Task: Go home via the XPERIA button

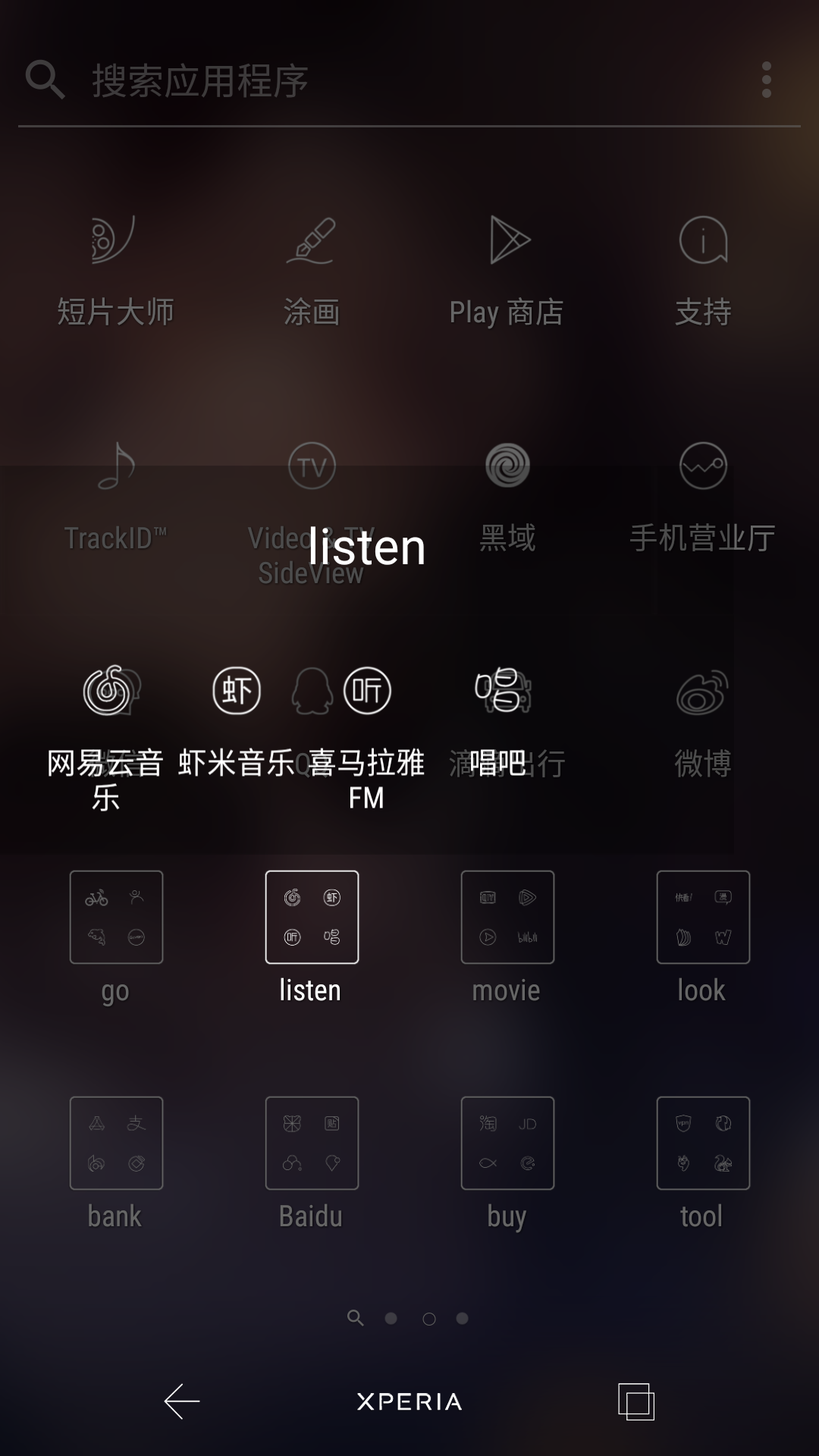Action: 409,1401
